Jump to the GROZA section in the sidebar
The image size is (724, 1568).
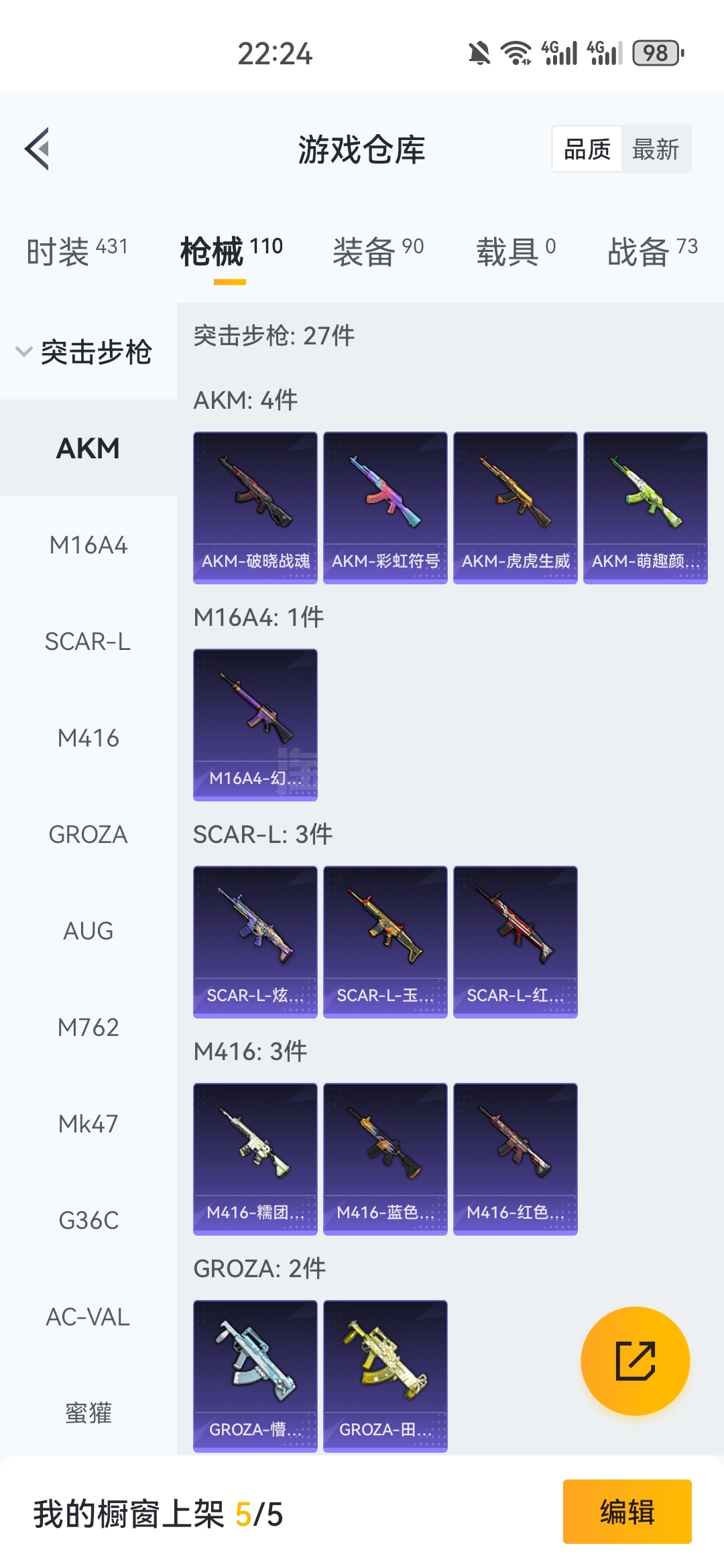coord(88,835)
